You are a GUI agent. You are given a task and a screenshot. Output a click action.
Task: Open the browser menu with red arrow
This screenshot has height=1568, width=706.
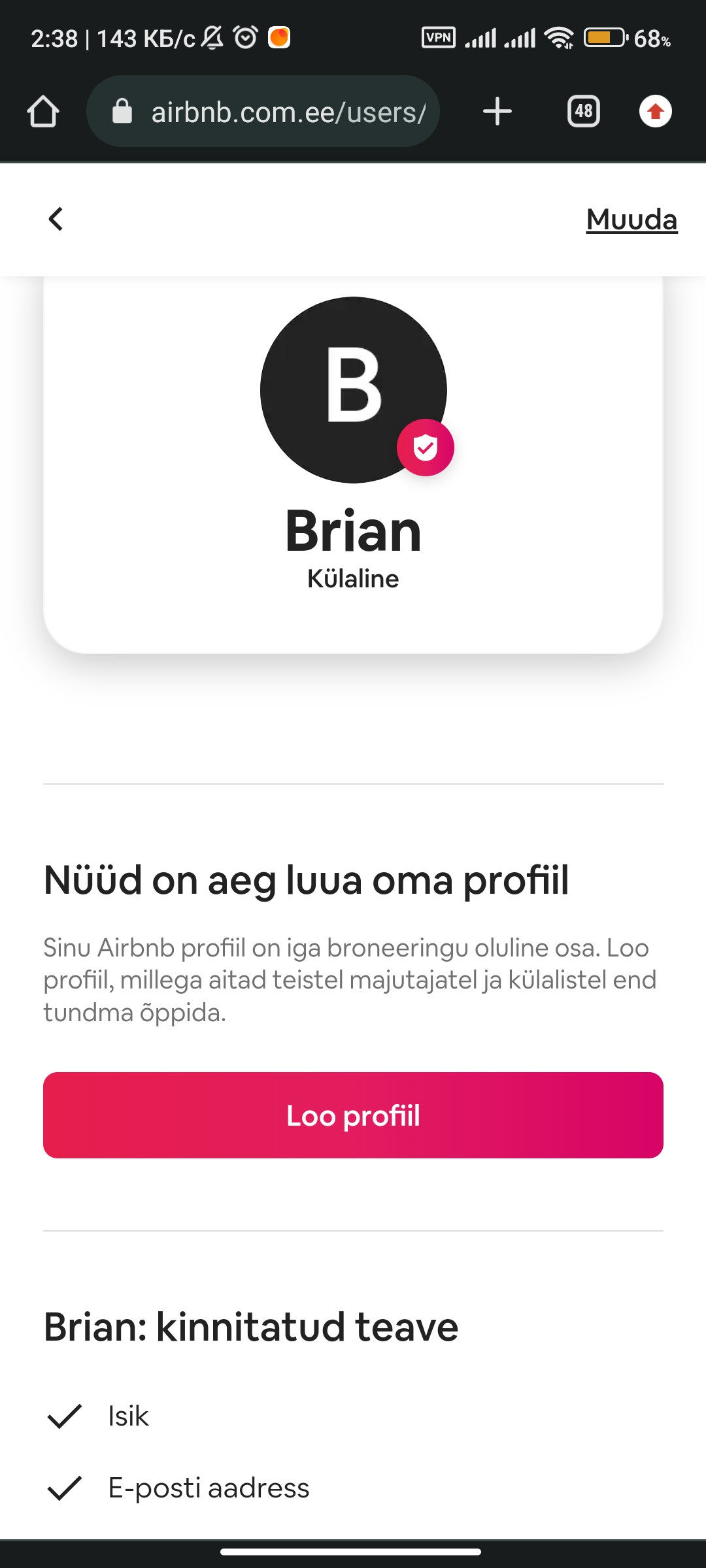[x=656, y=111]
